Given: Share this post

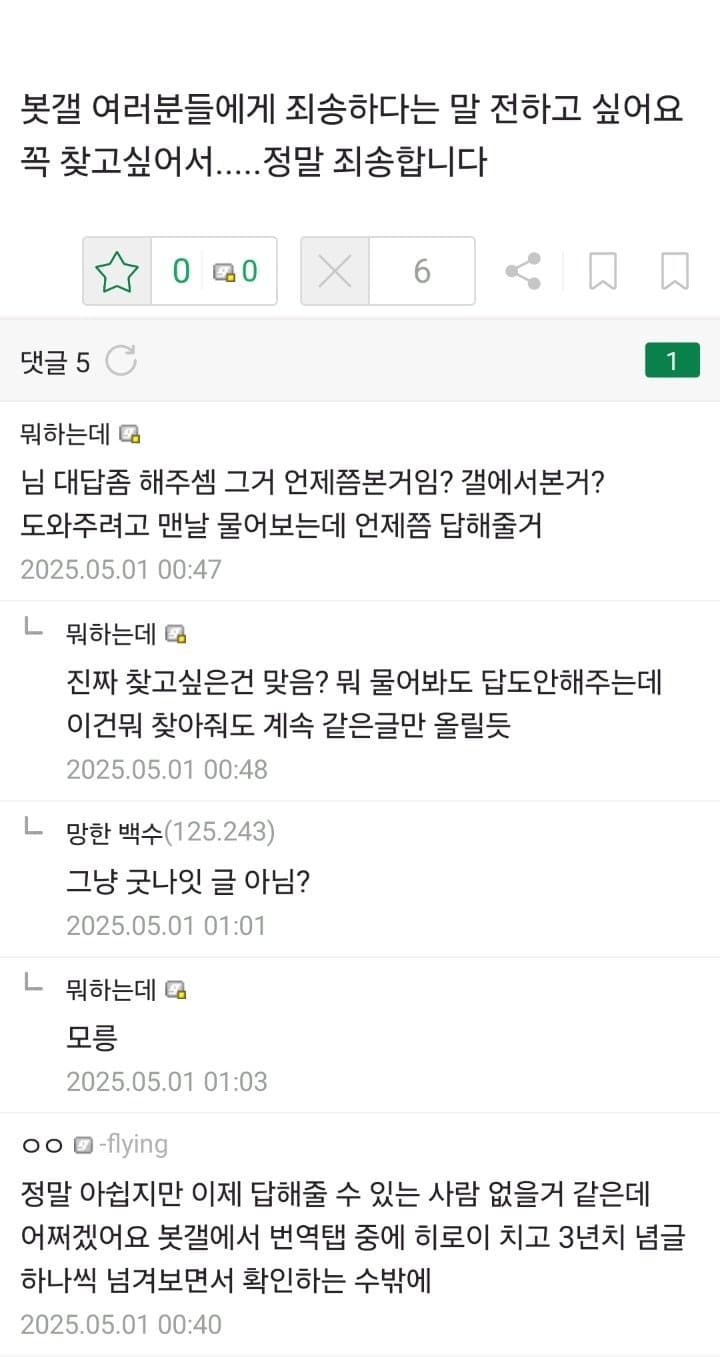Looking at the screenshot, I should coord(523,271).
